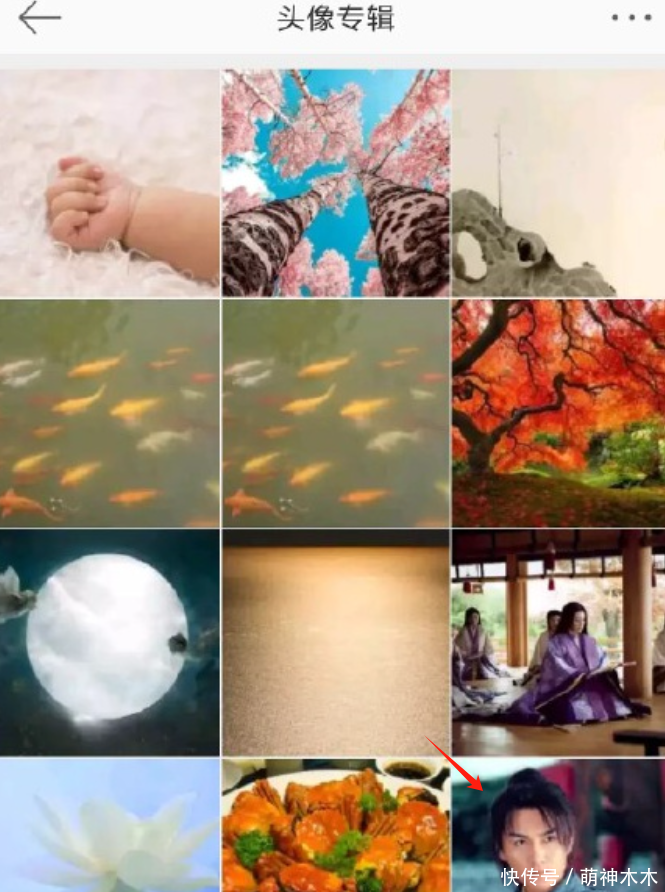This screenshot has height=892, width=665.
Task: Open the cherry blossom trees picture
Action: point(335,183)
